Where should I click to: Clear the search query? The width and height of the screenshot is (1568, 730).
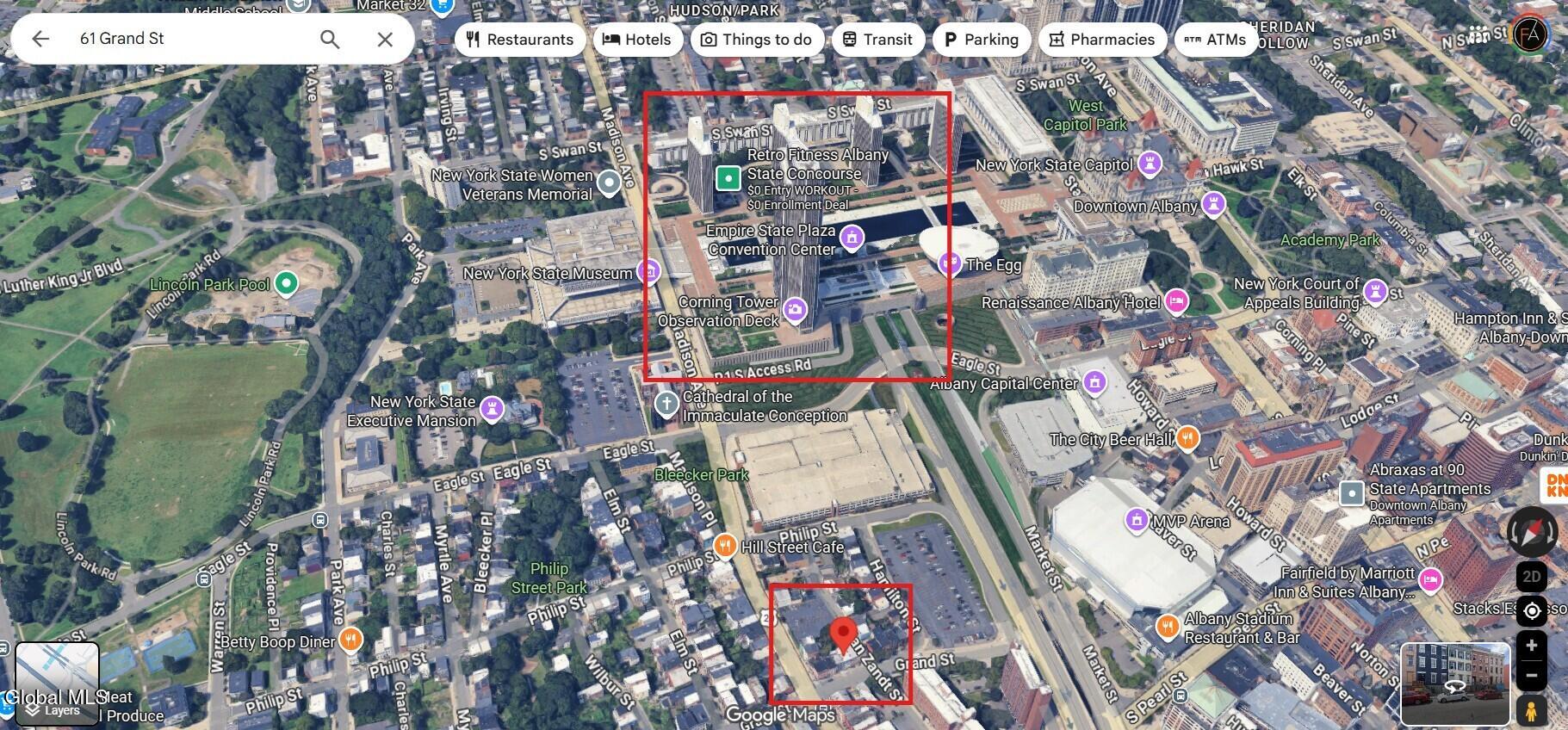tap(385, 39)
